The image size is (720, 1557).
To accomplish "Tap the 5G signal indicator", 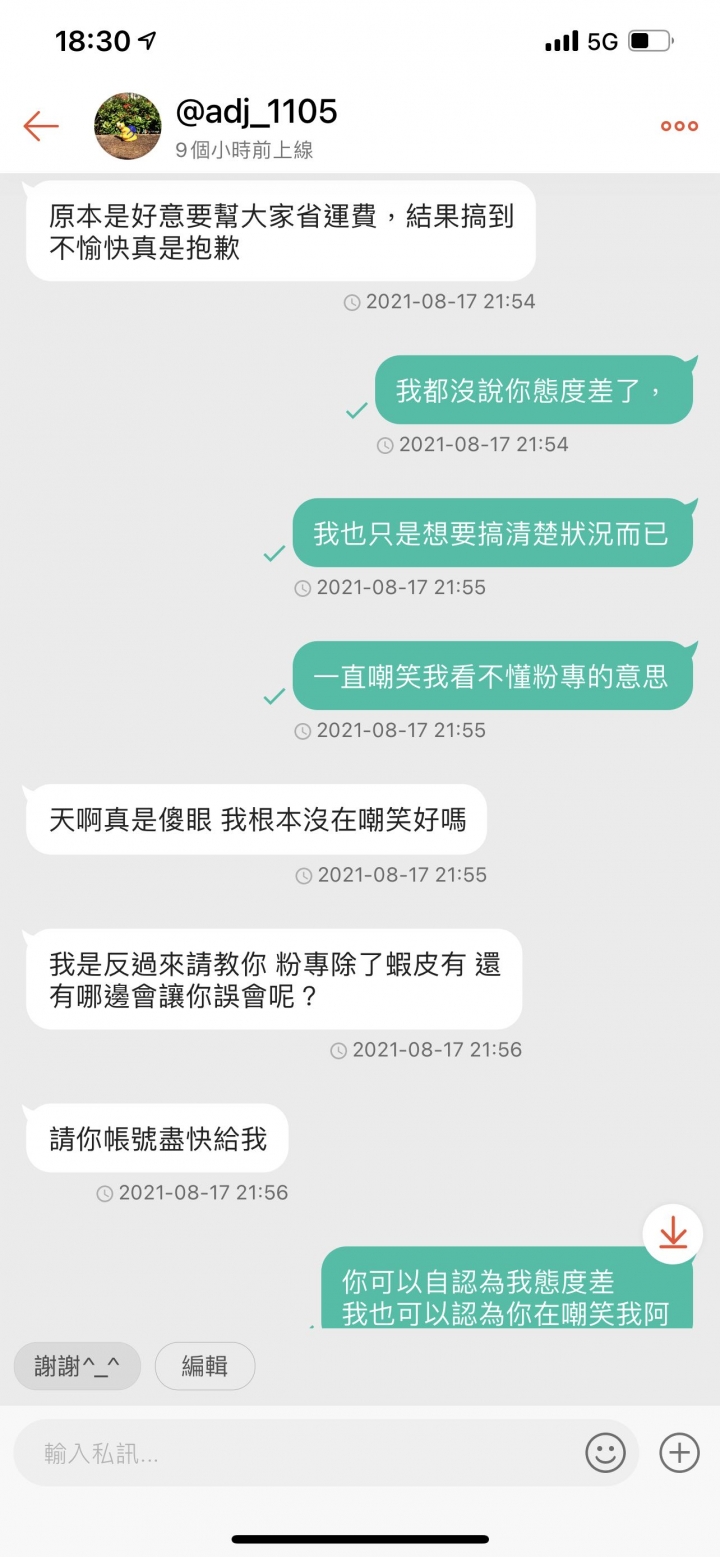I will pos(583,40).
